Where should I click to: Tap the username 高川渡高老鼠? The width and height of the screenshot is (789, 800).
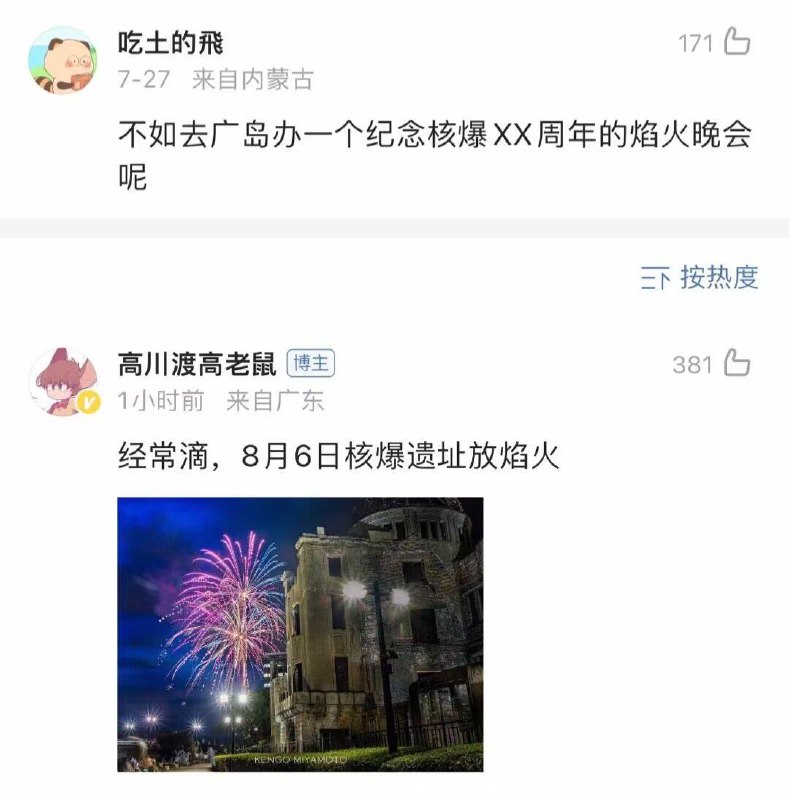[197, 364]
